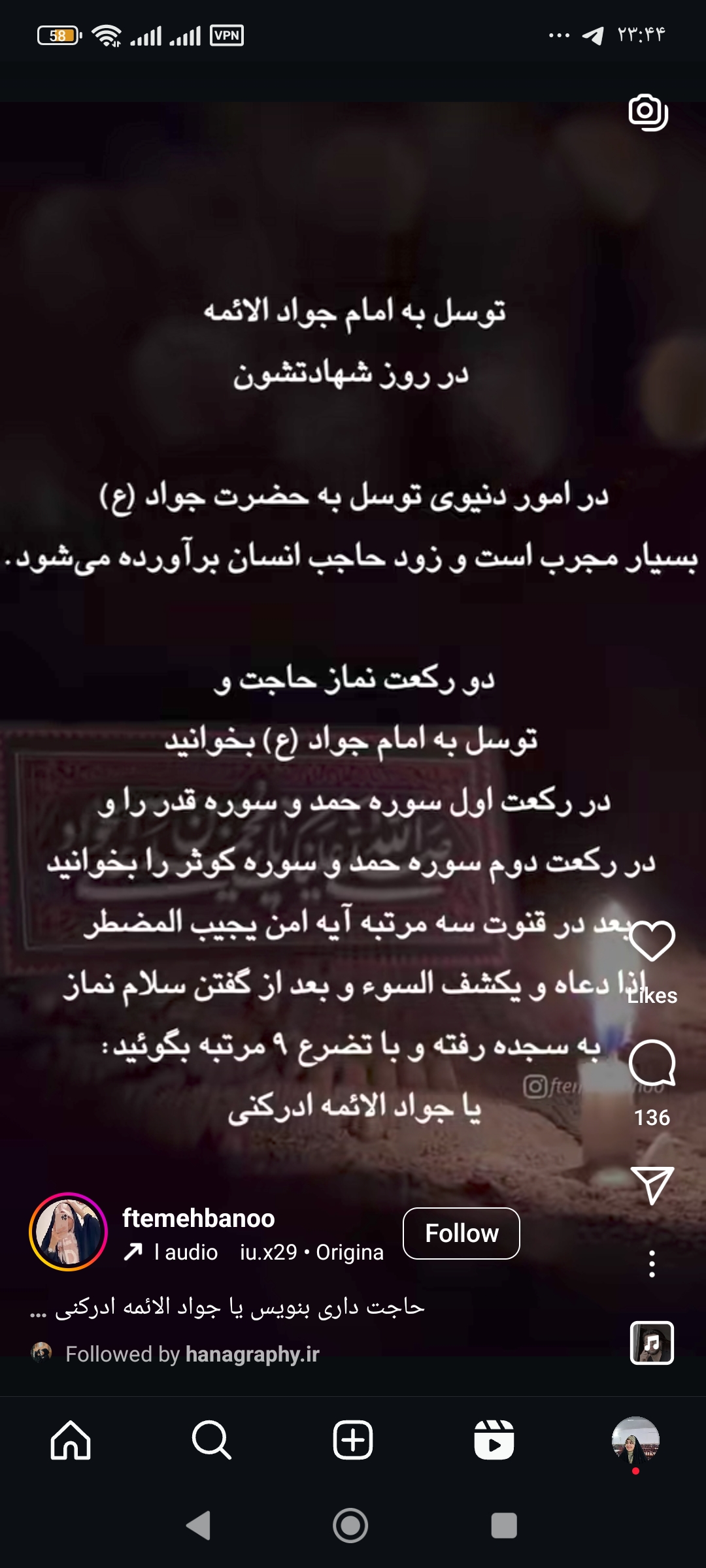Expand the reel caption text
The height and width of the screenshot is (1568, 706).
[x=229, y=1307]
